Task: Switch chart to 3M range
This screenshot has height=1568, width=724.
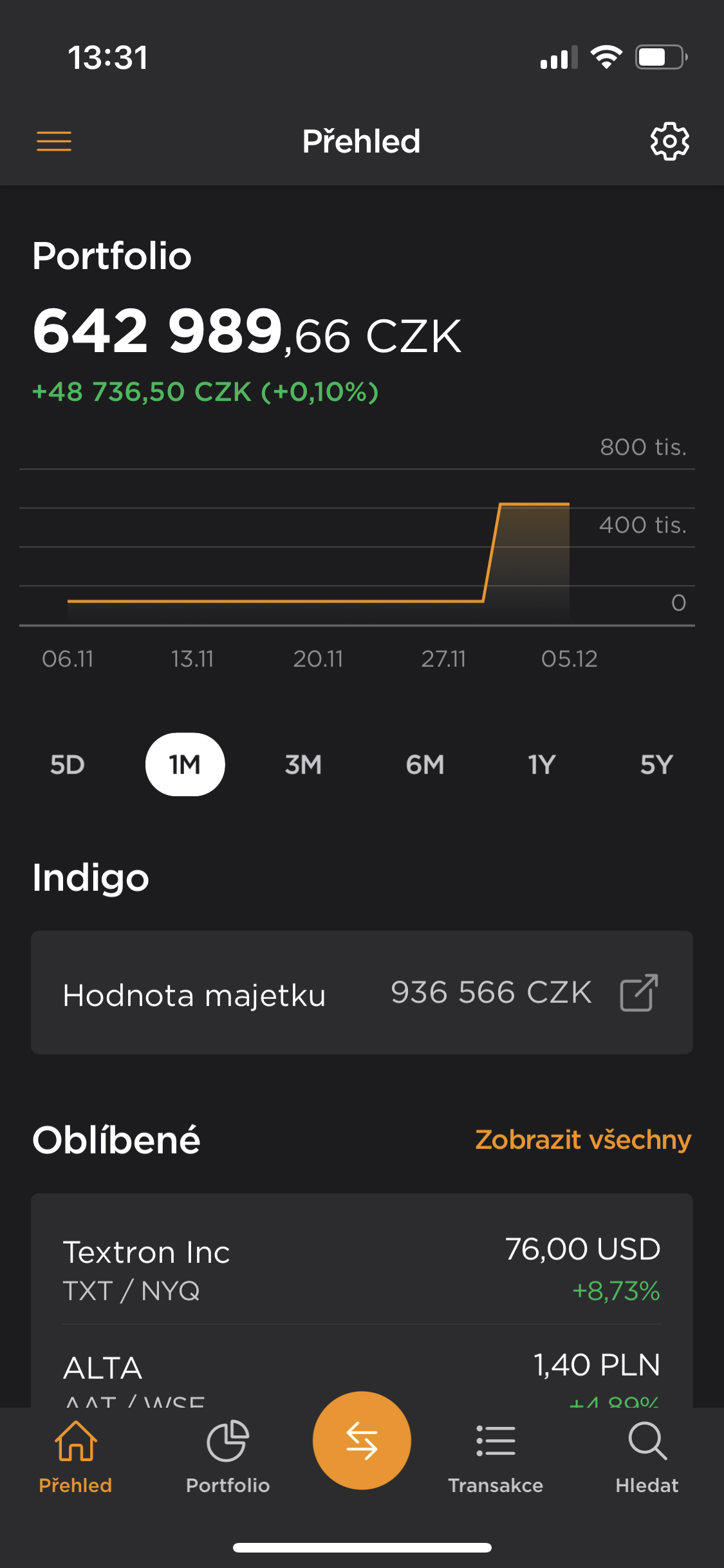Action: (x=303, y=765)
